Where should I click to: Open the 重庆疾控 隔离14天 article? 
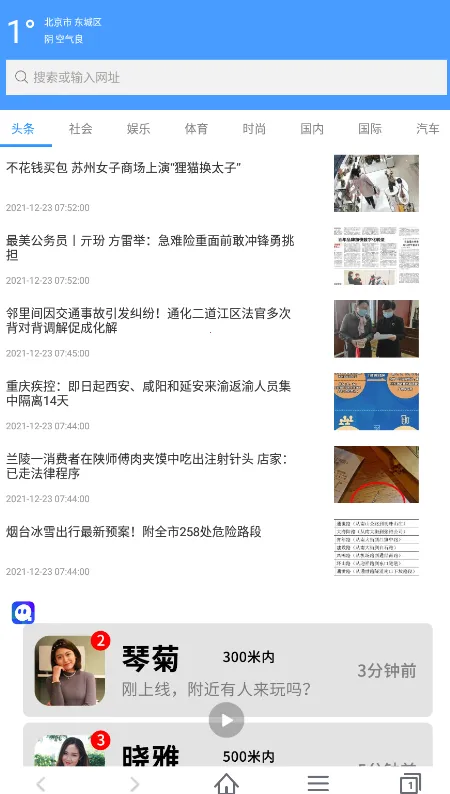pyautogui.click(x=213, y=402)
